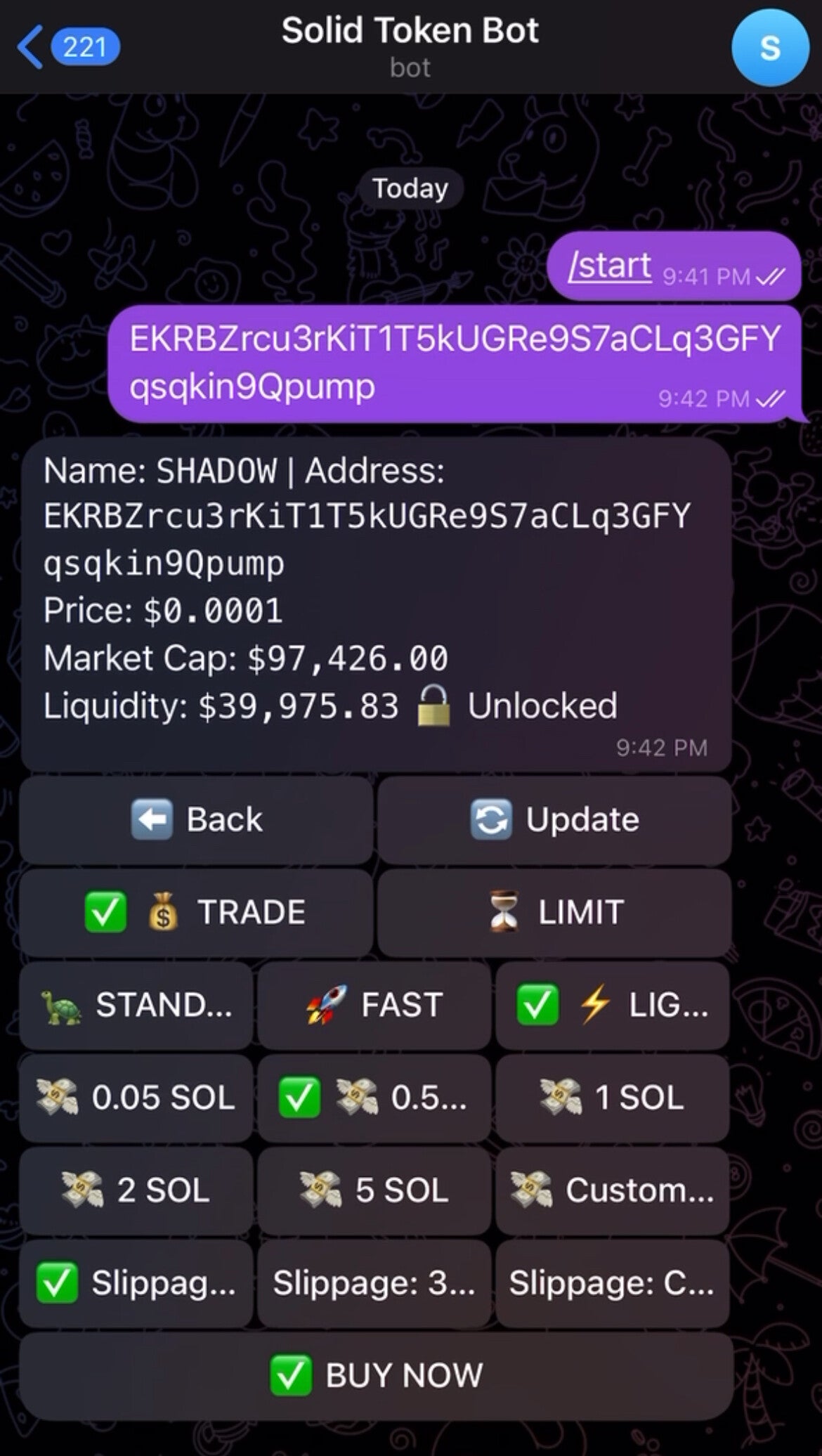
Task: Choose the STAND... speed option
Action: click(x=136, y=1005)
